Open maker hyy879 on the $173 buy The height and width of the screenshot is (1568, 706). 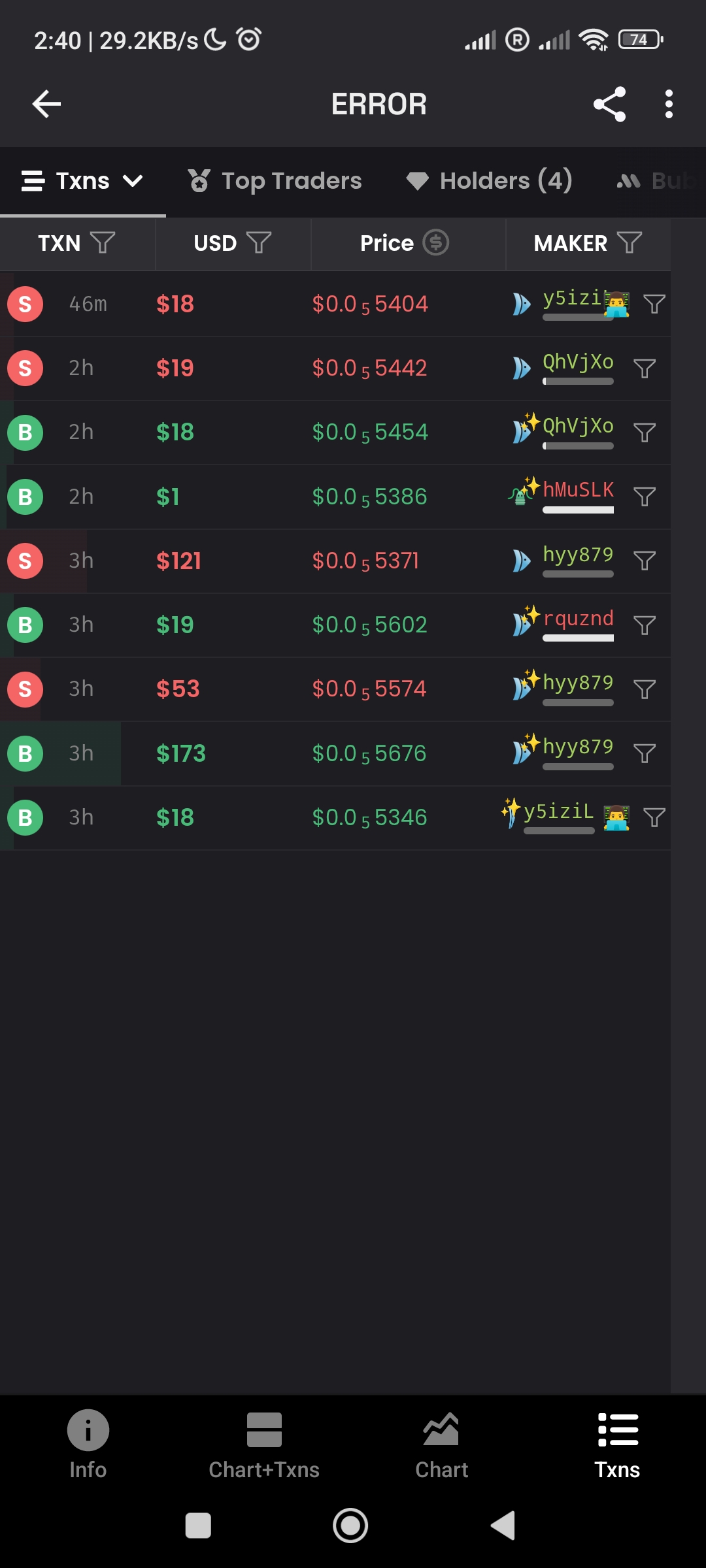point(578,747)
